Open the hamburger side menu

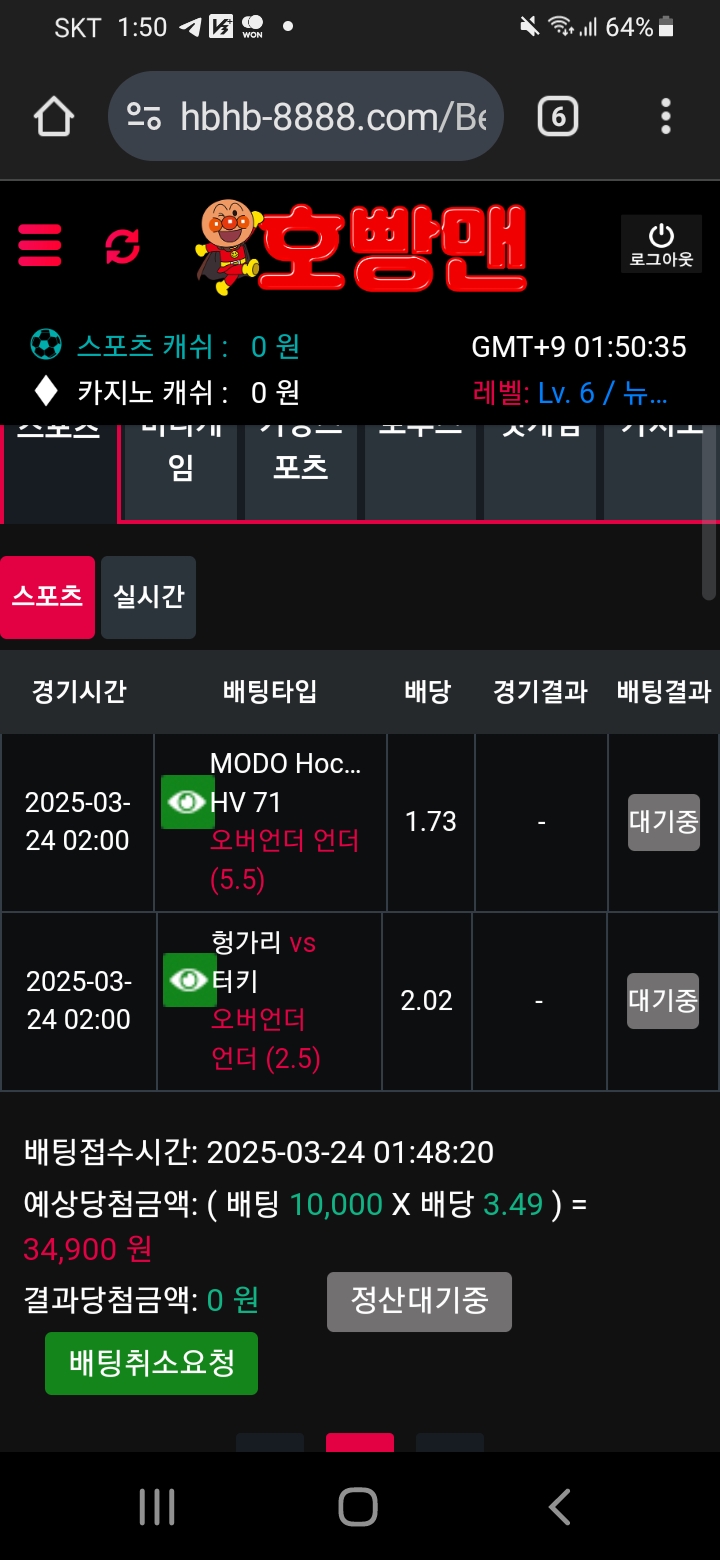point(40,245)
